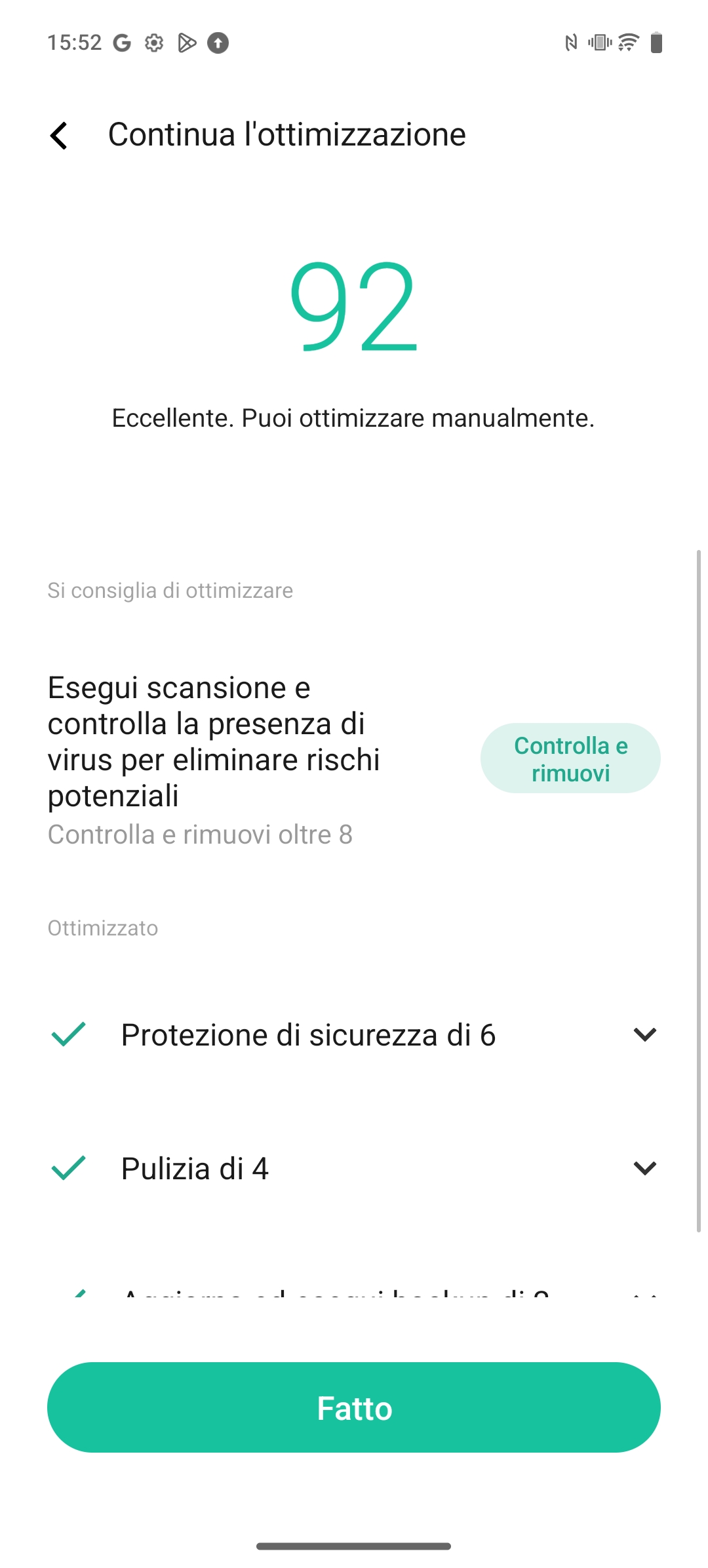
Task: Go back using the arrow icon
Action: coord(59,136)
